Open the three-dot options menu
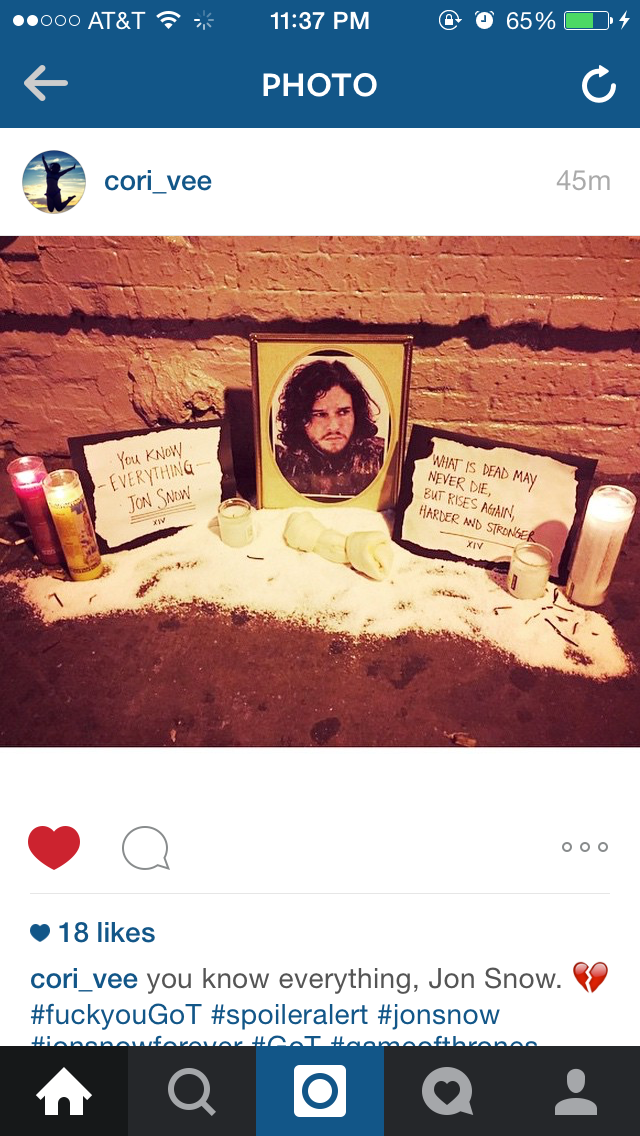Viewport: 640px width, 1136px height. [x=585, y=847]
